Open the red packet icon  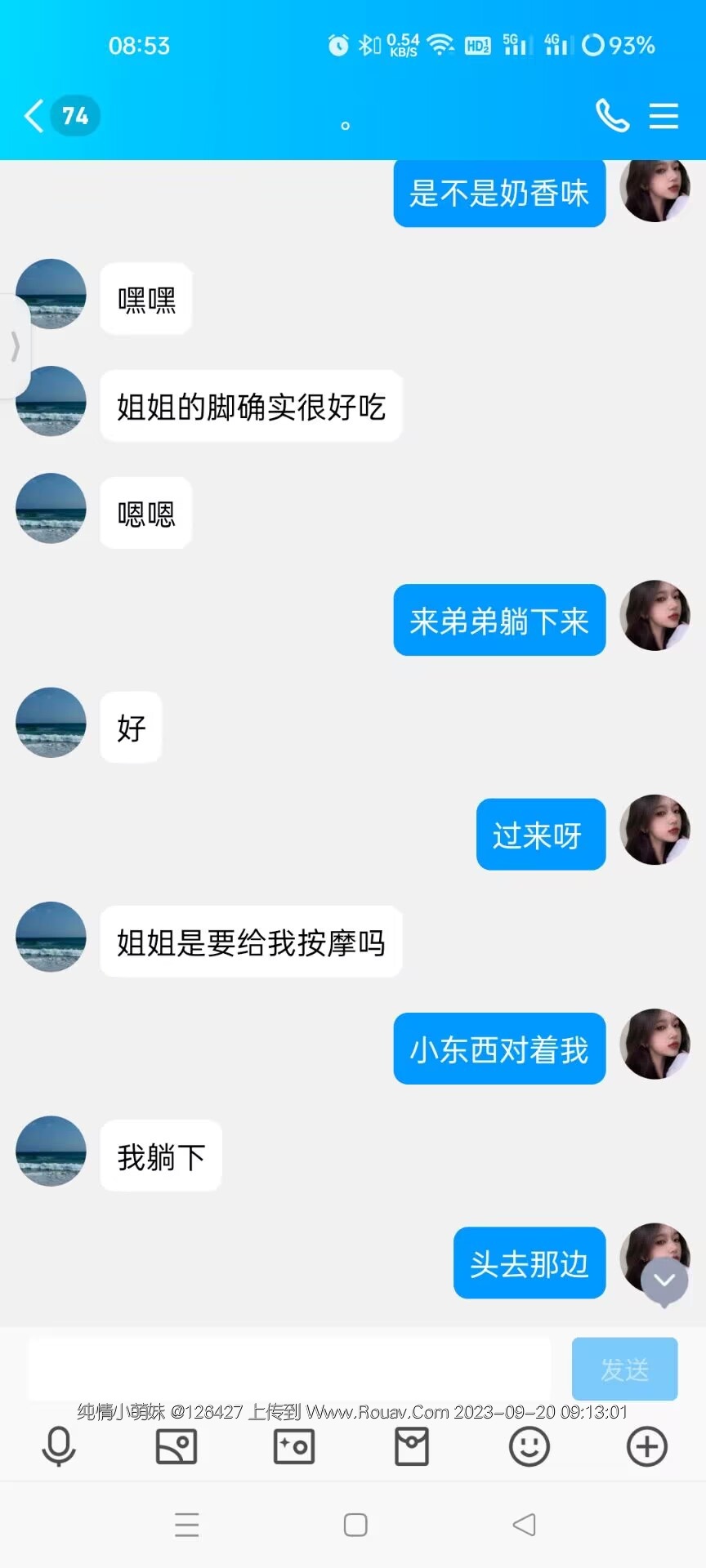[412, 1446]
